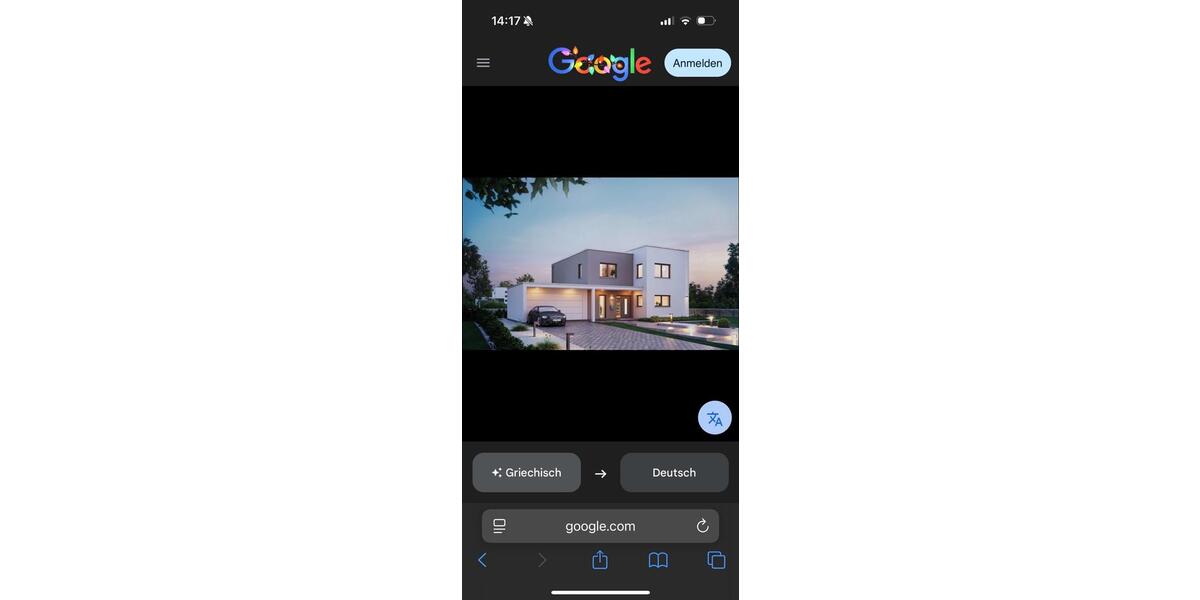Go back to previous page

pyautogui.click(x=482, y=560)
